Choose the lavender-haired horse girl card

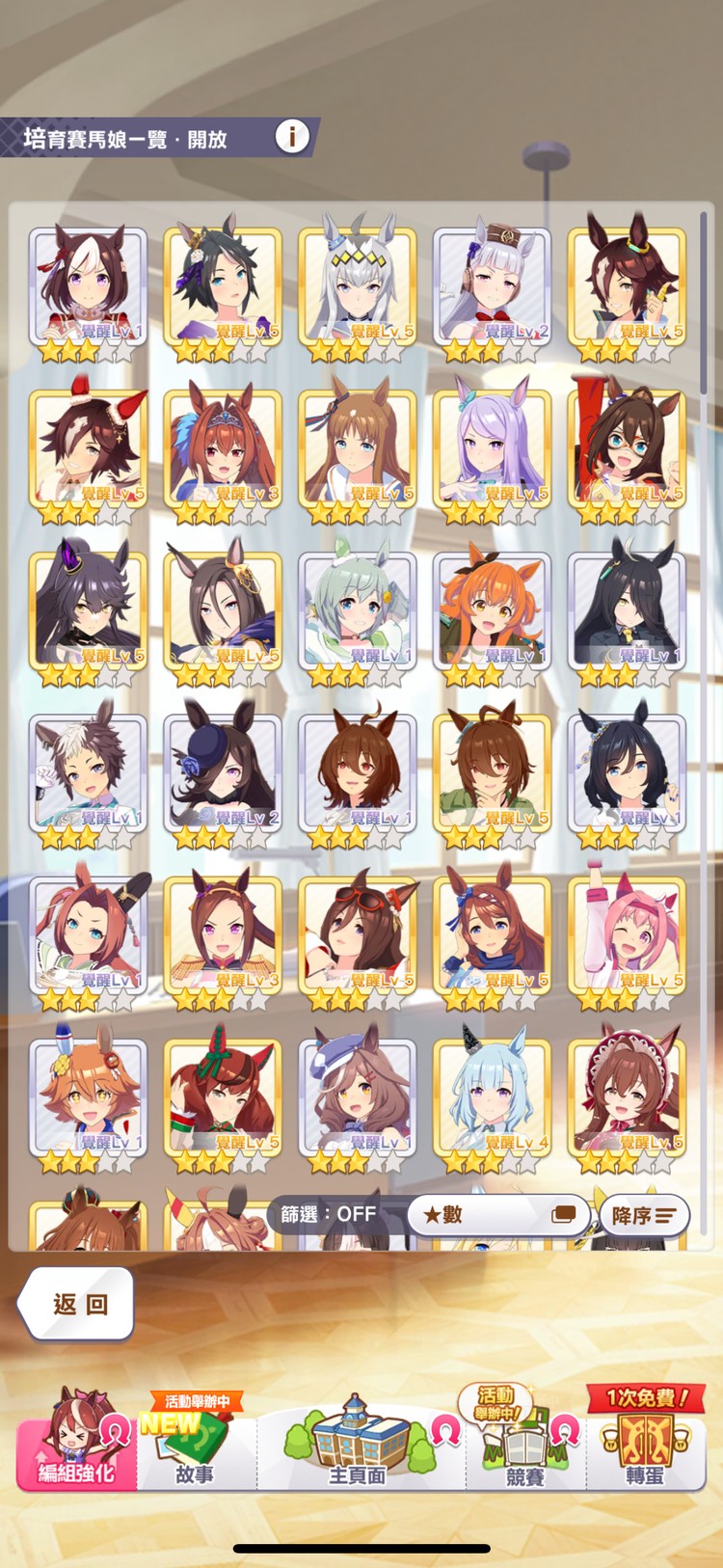point(493,449)
